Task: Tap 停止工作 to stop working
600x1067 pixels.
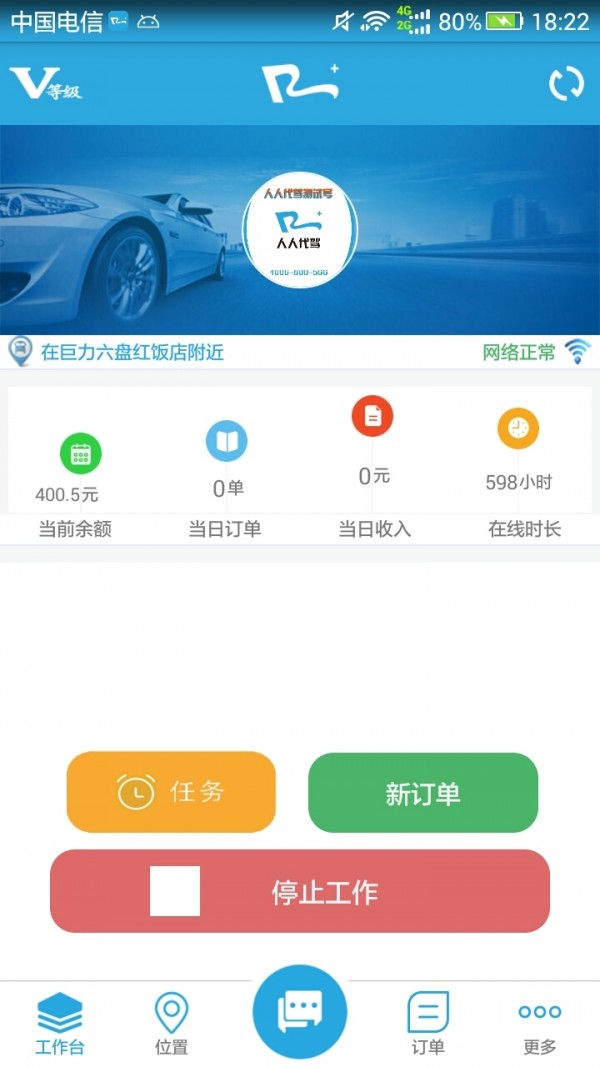Action: click(300, 891)
